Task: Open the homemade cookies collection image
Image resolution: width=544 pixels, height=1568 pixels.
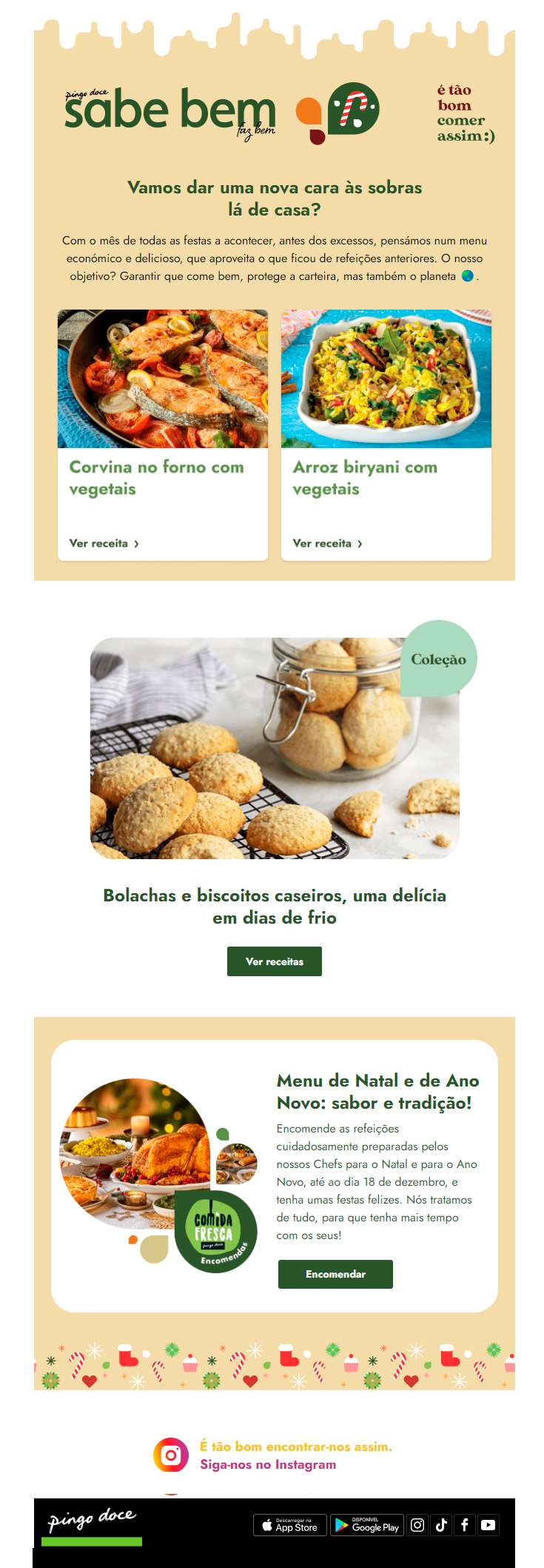Action: (275, 748)
